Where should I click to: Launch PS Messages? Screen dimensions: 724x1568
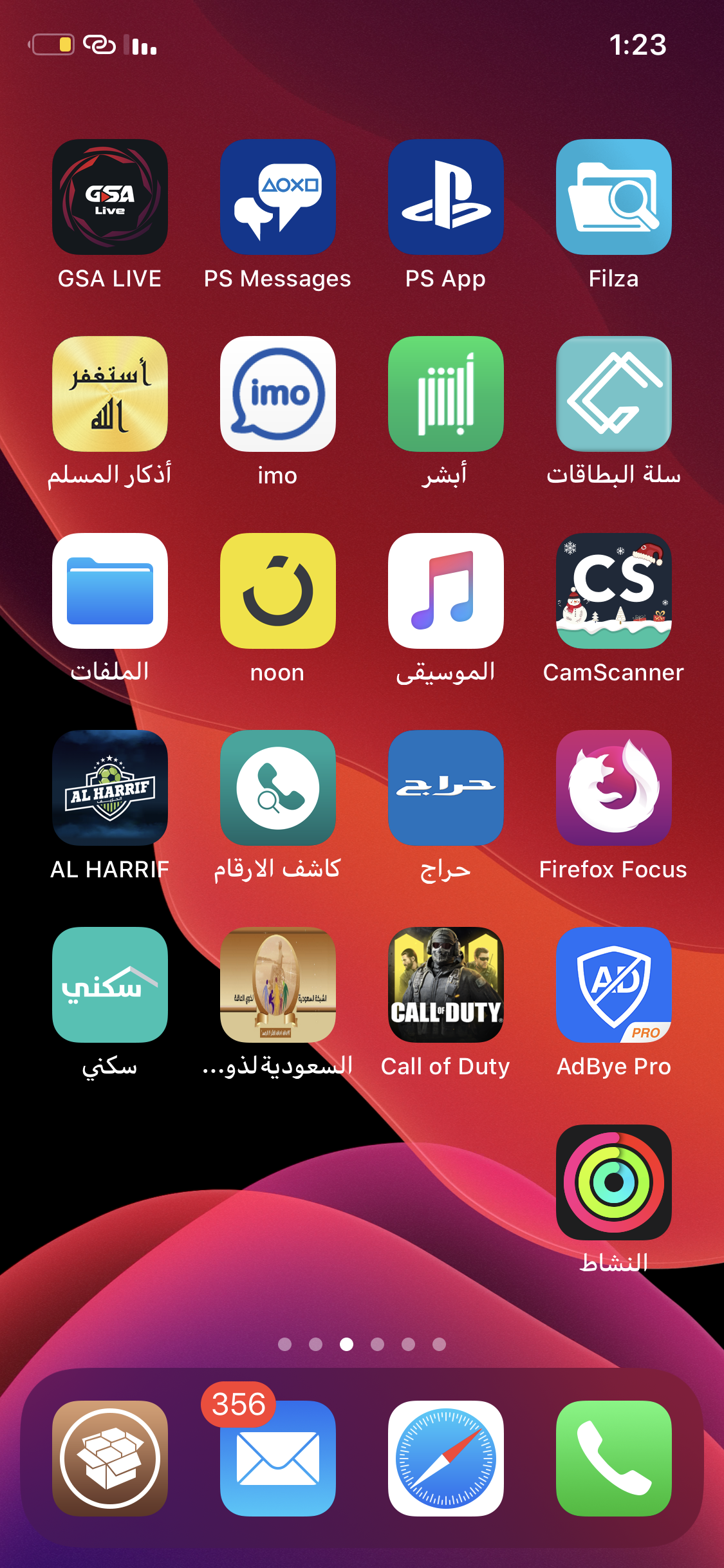(x=277, y=197)
